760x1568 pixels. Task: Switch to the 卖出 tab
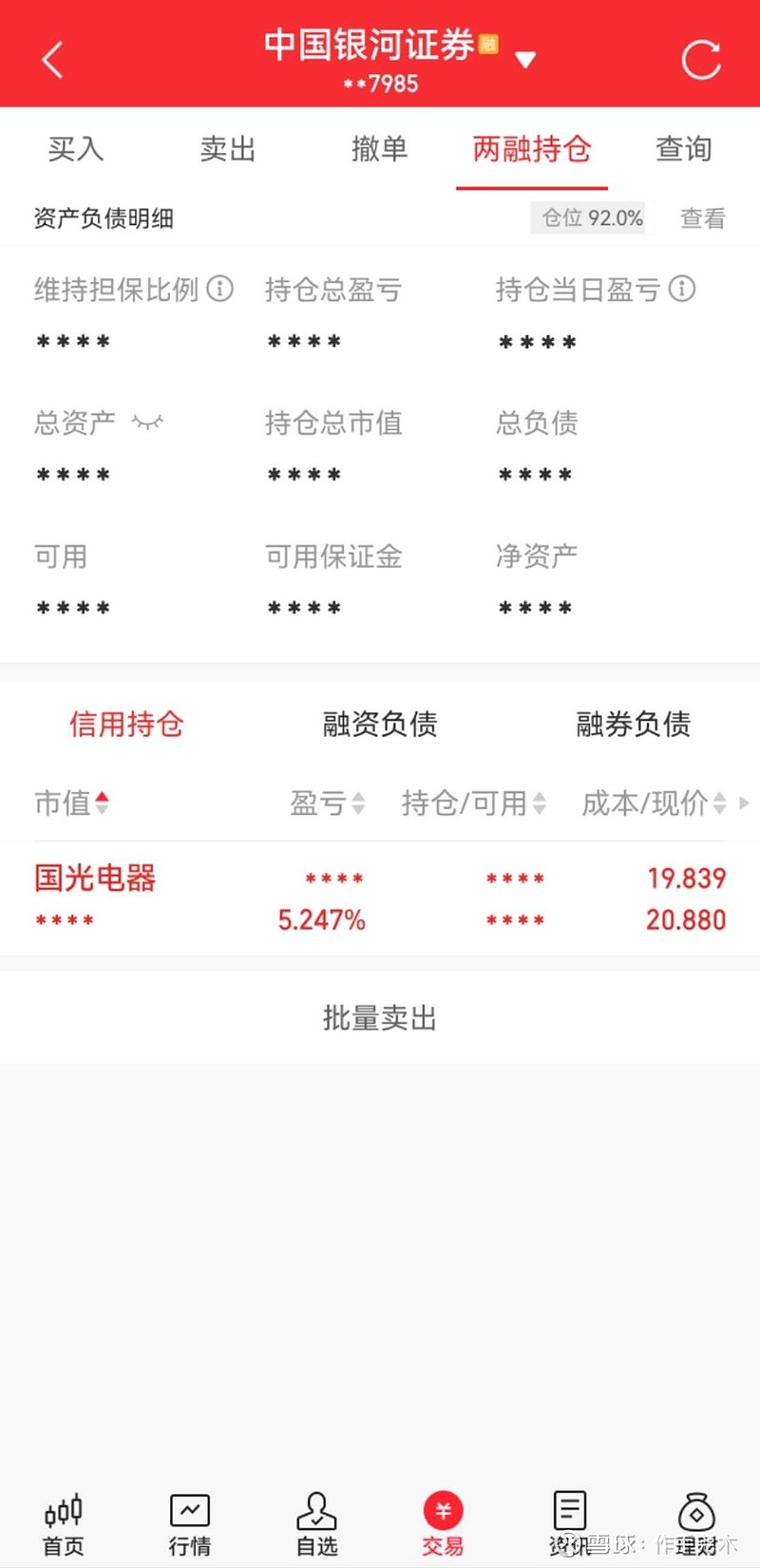coord(226,149)
